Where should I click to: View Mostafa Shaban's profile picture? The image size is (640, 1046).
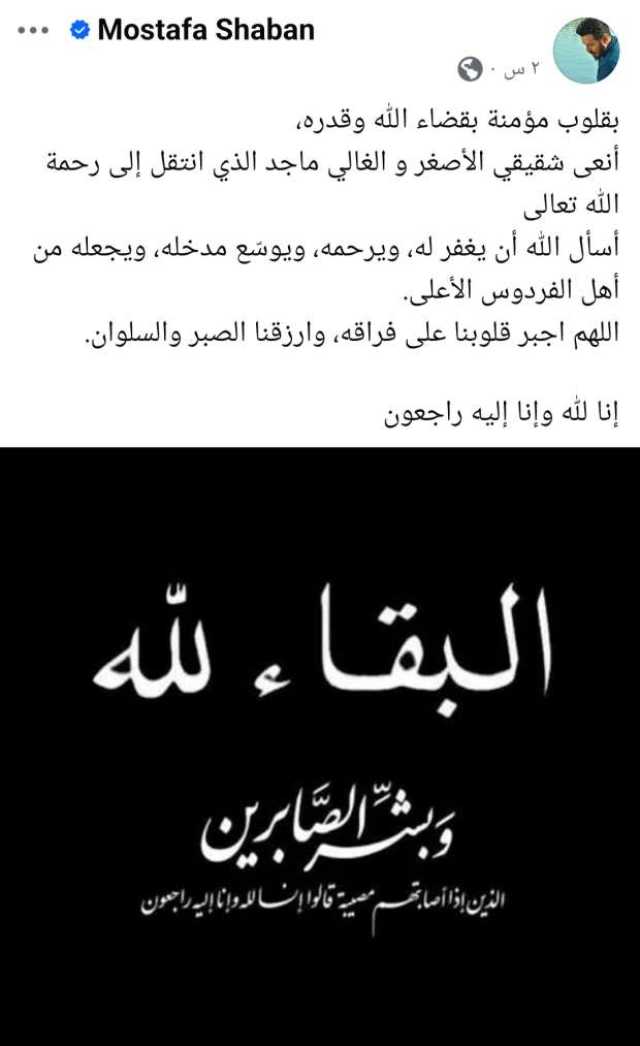pos(587,48)
